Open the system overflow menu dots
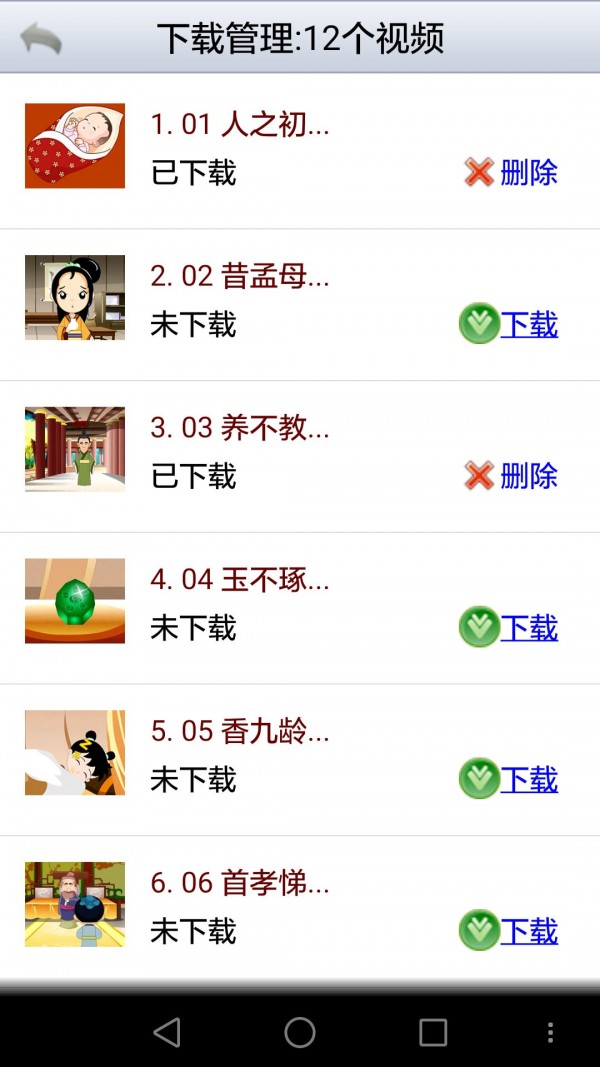 click(550, 1032)
